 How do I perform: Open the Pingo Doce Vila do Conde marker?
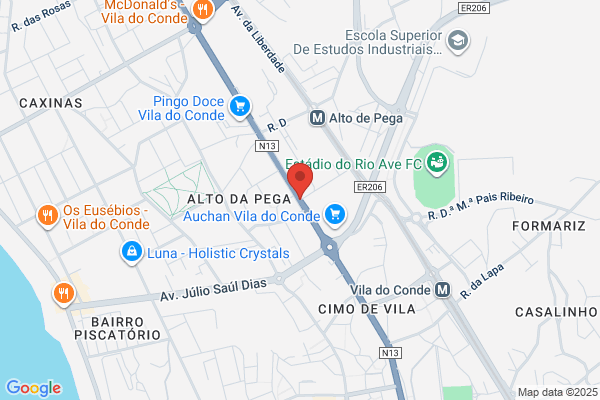pos(240,107)
